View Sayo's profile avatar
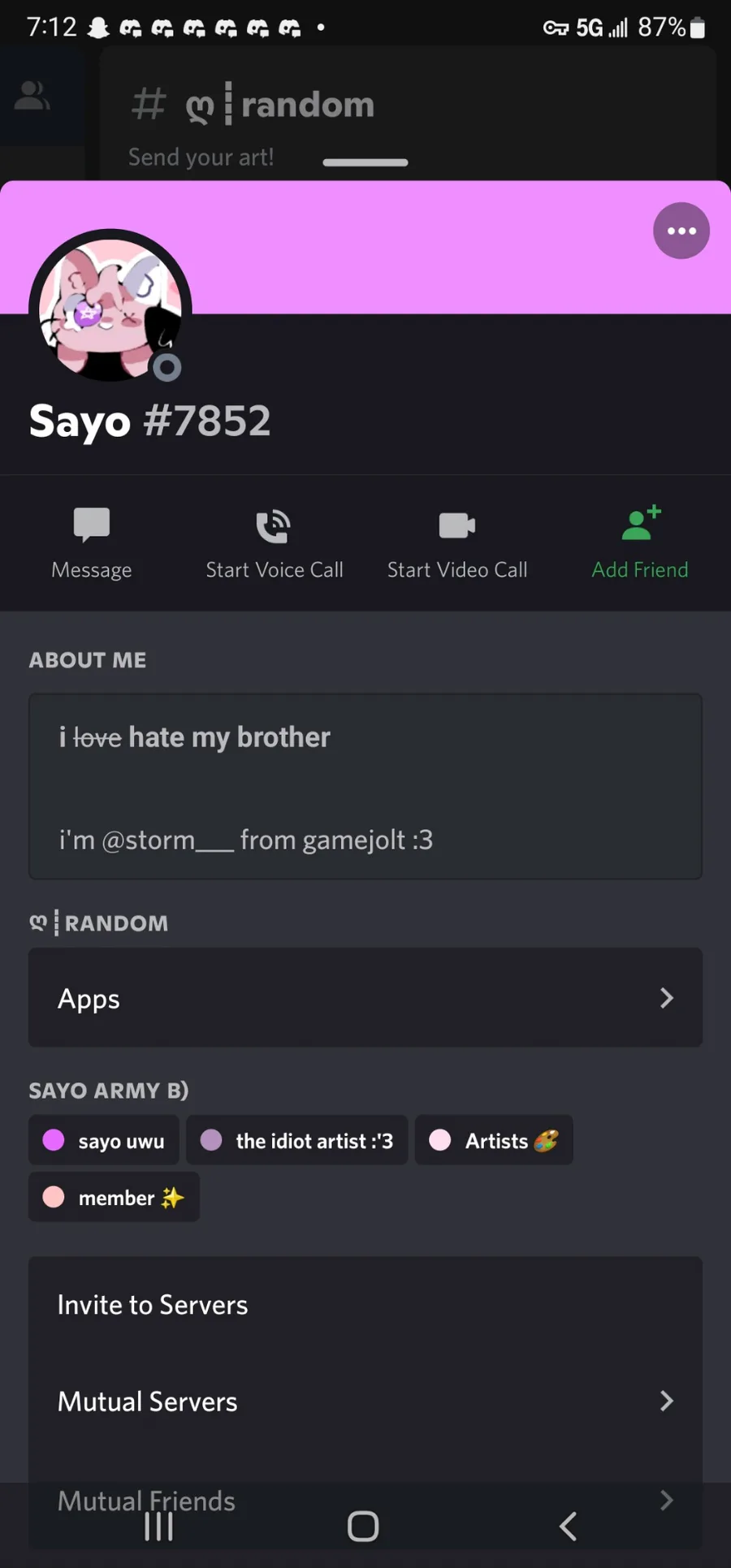This screenshot has width=731, height=1568. [x=110, y=309]
